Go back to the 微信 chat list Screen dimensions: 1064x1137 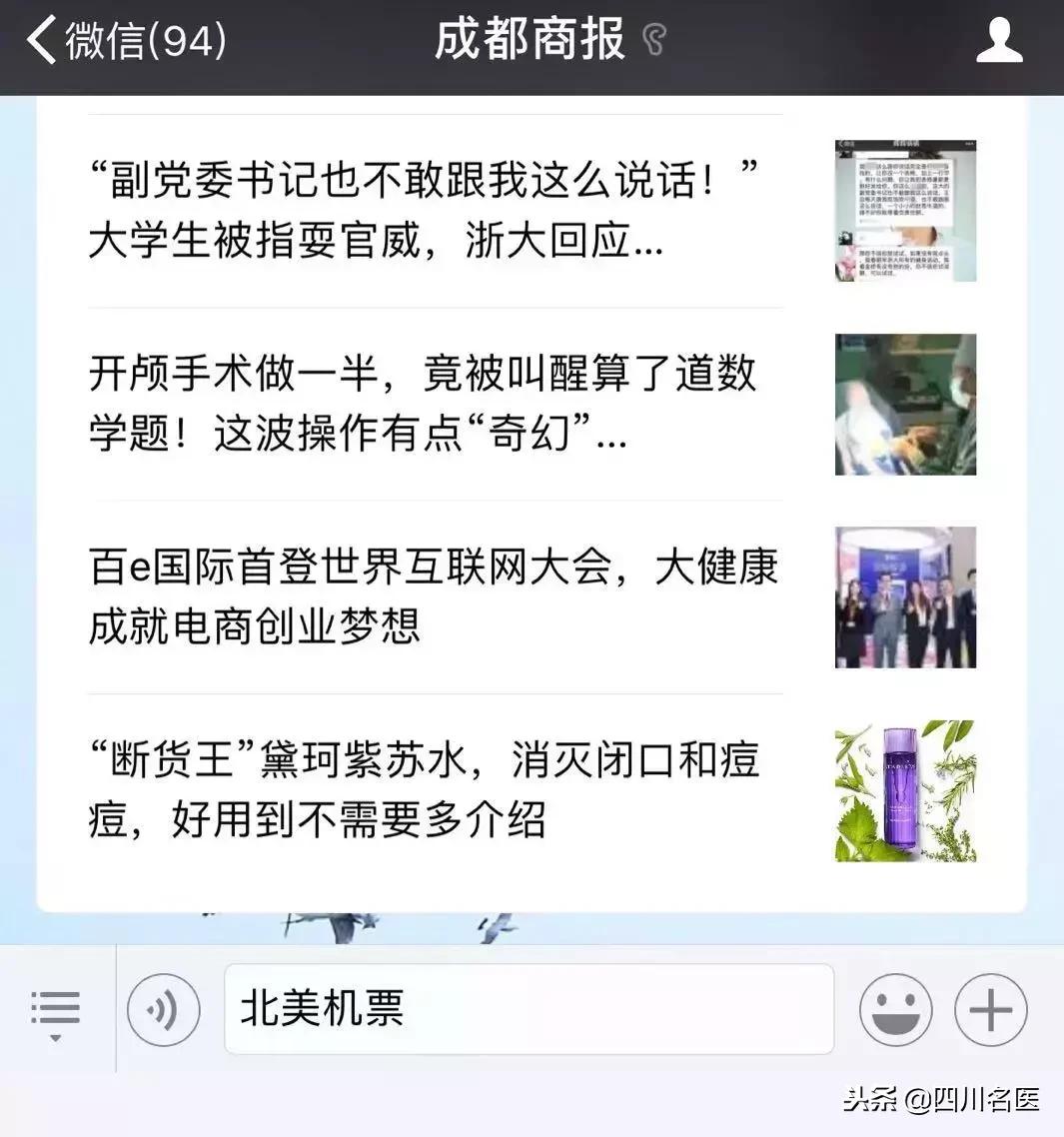[125, 42]
